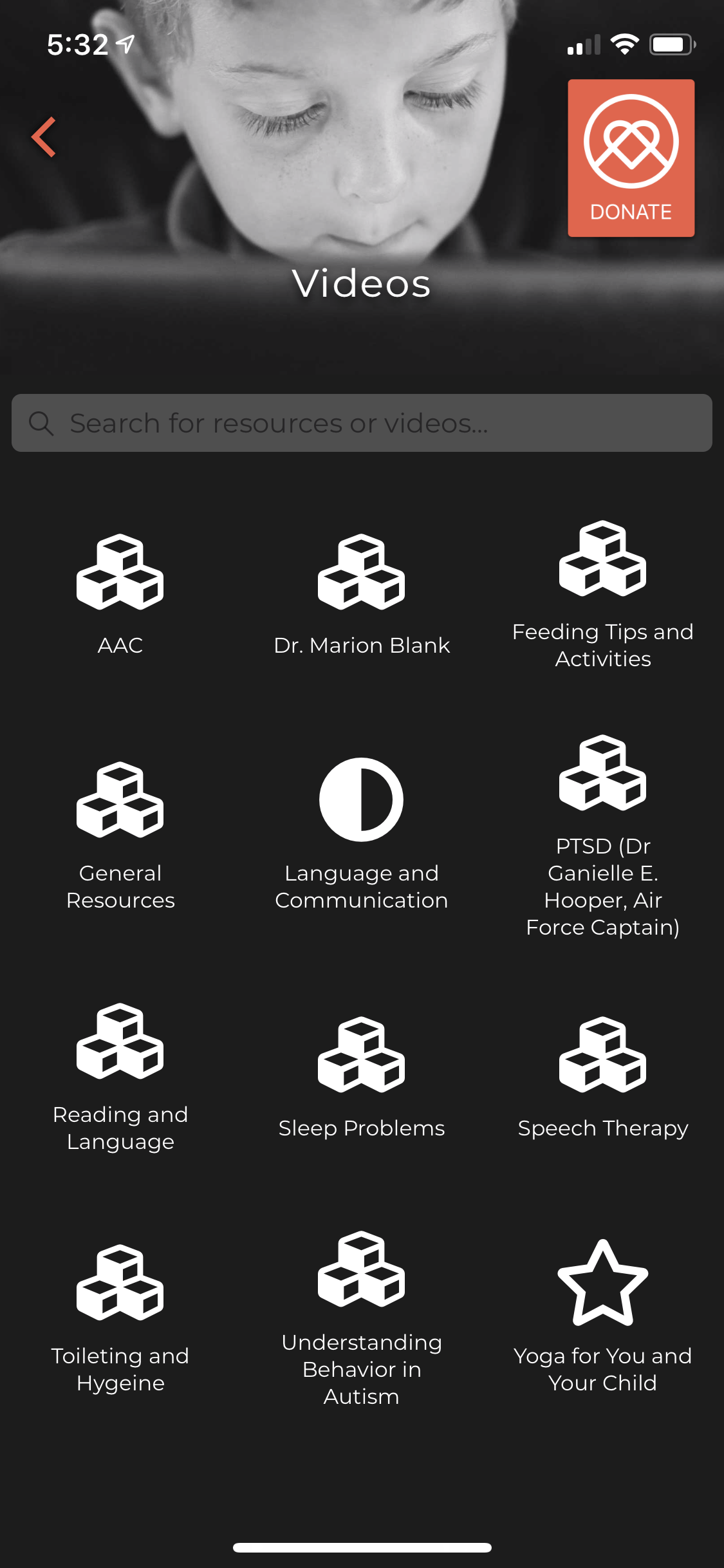
Task: Open the AAC video category
Action: tap(120, 593)
